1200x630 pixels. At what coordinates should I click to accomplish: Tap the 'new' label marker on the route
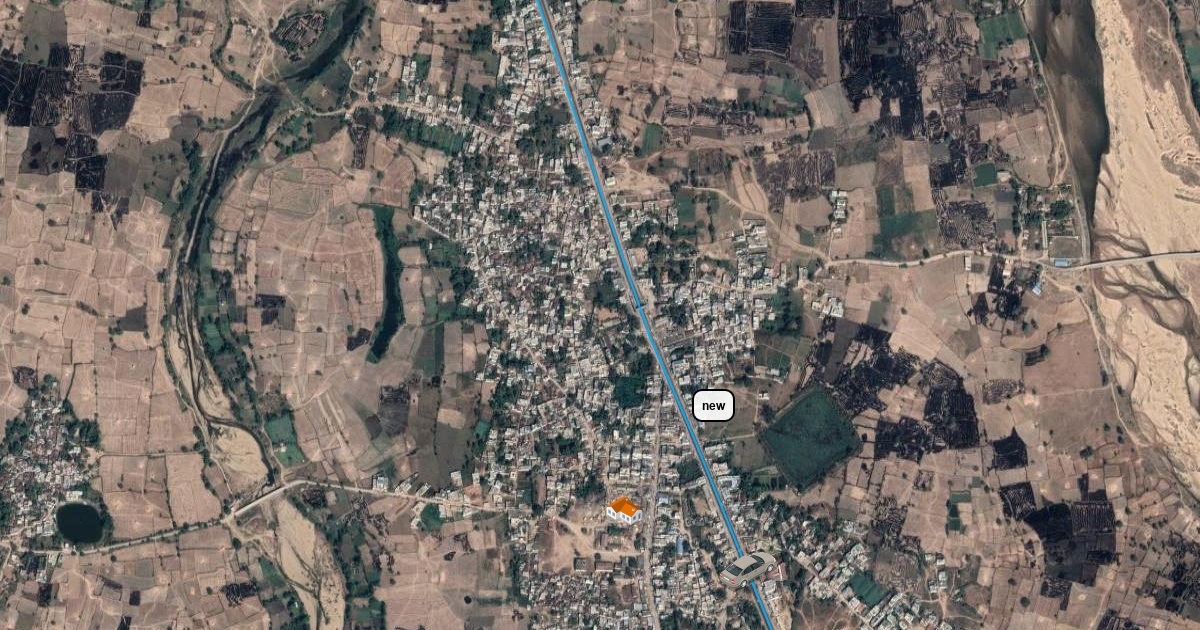713,406
